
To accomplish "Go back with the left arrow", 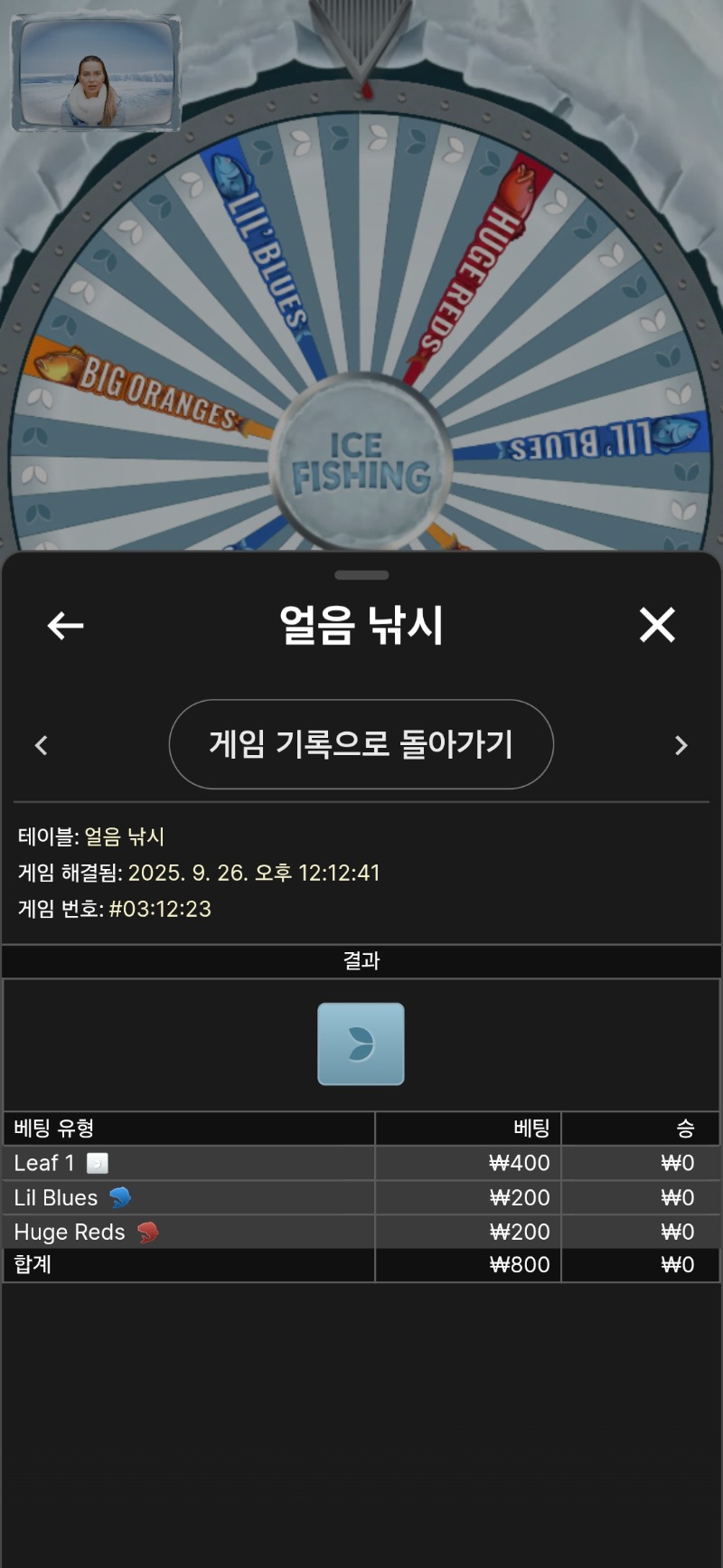I will coord(65,625).
